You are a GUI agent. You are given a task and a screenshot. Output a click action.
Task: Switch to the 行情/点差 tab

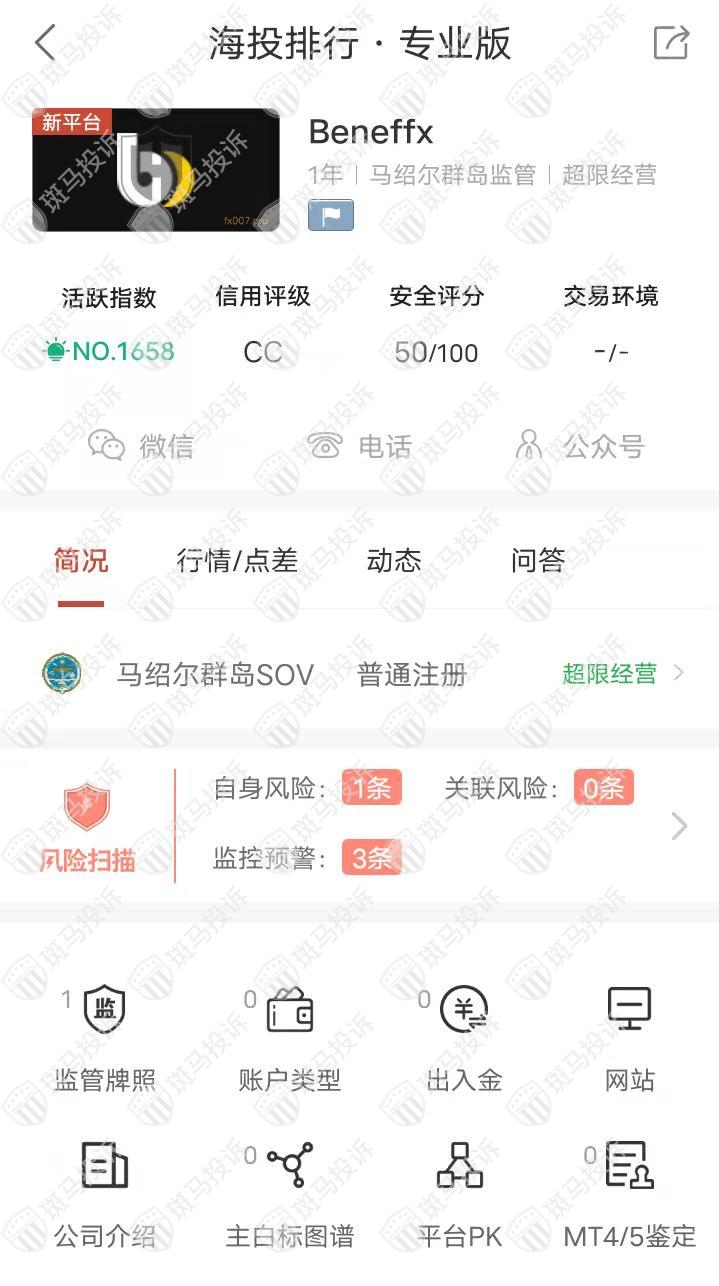pos(237,561)
